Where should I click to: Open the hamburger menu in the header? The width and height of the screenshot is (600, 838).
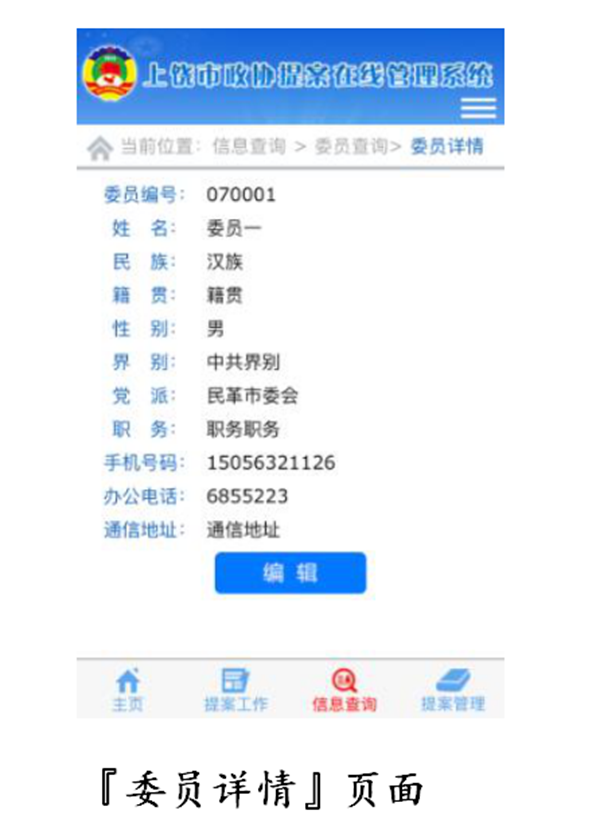(478, 109)
